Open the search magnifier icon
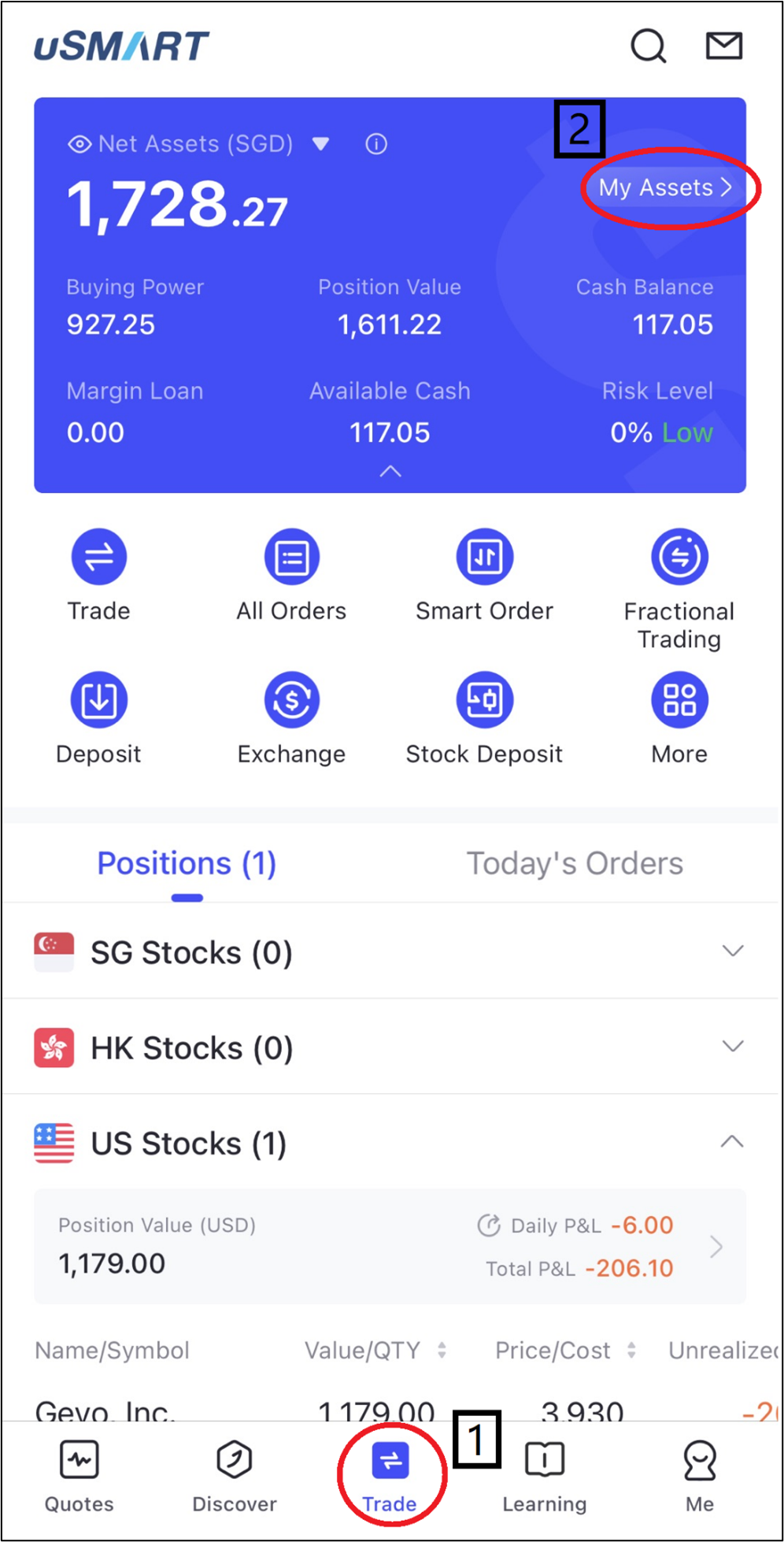 point(649,46)
